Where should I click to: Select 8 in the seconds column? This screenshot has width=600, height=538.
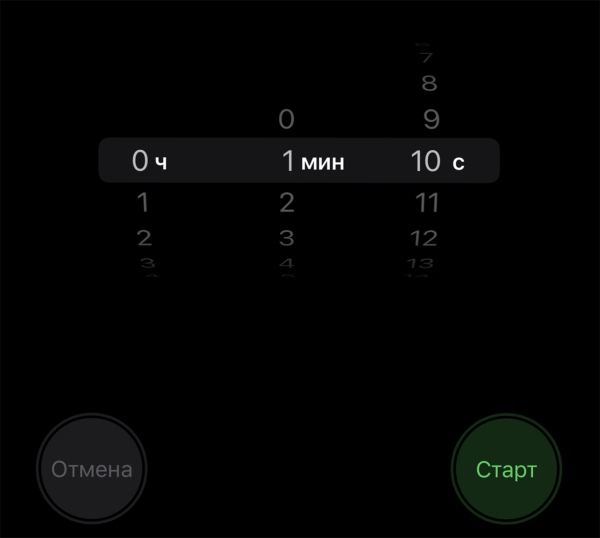tap(430, 84)
